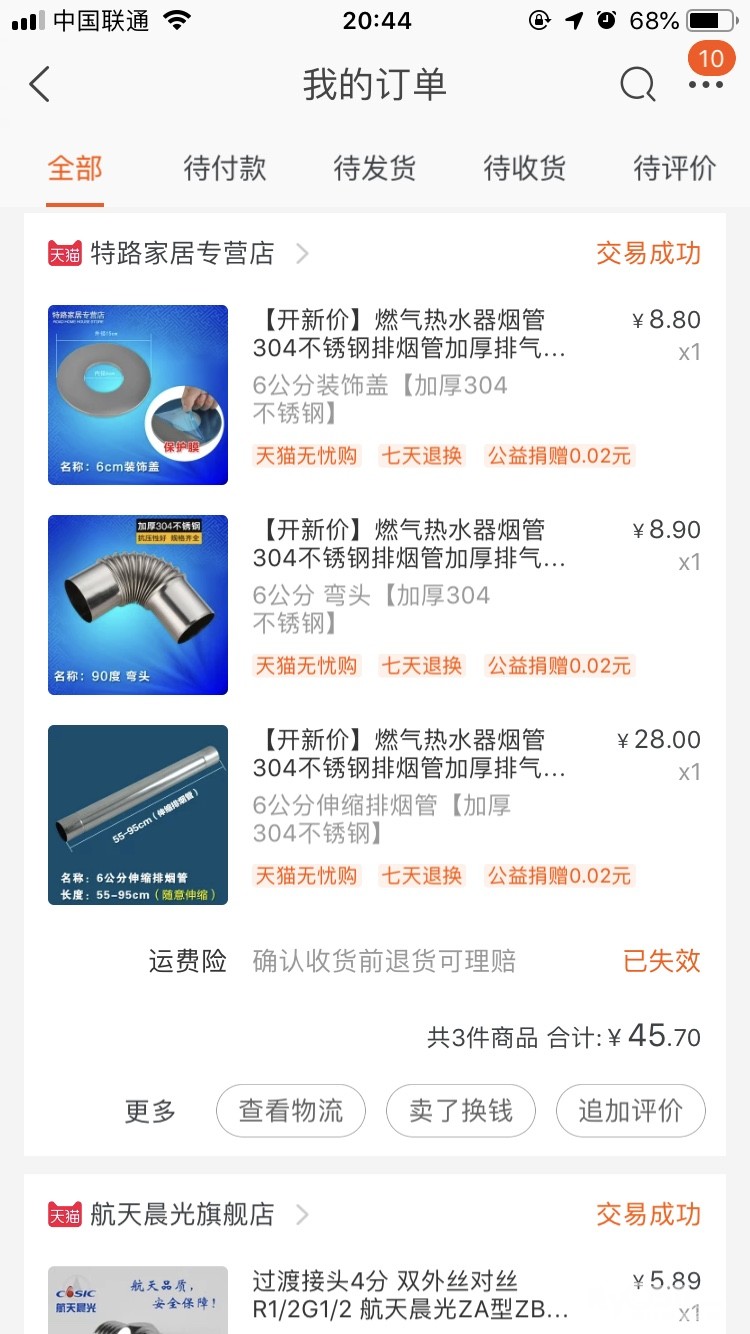The height and width of the screenshot is (1334, 750).
Task: Tap the 卖了换钱 button
Action: pos(461,1111)
